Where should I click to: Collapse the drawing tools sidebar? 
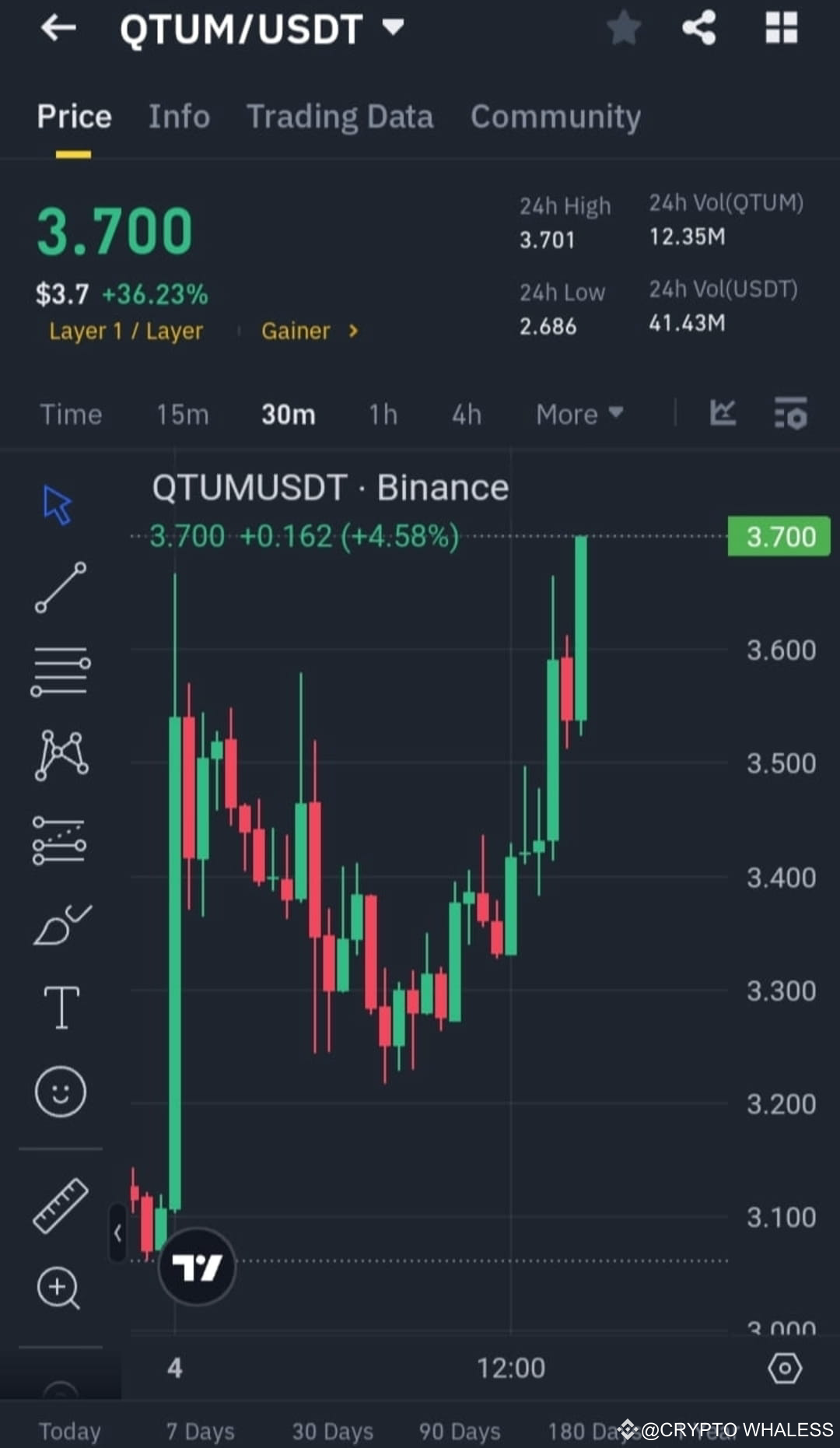[x=118, y=1232]
